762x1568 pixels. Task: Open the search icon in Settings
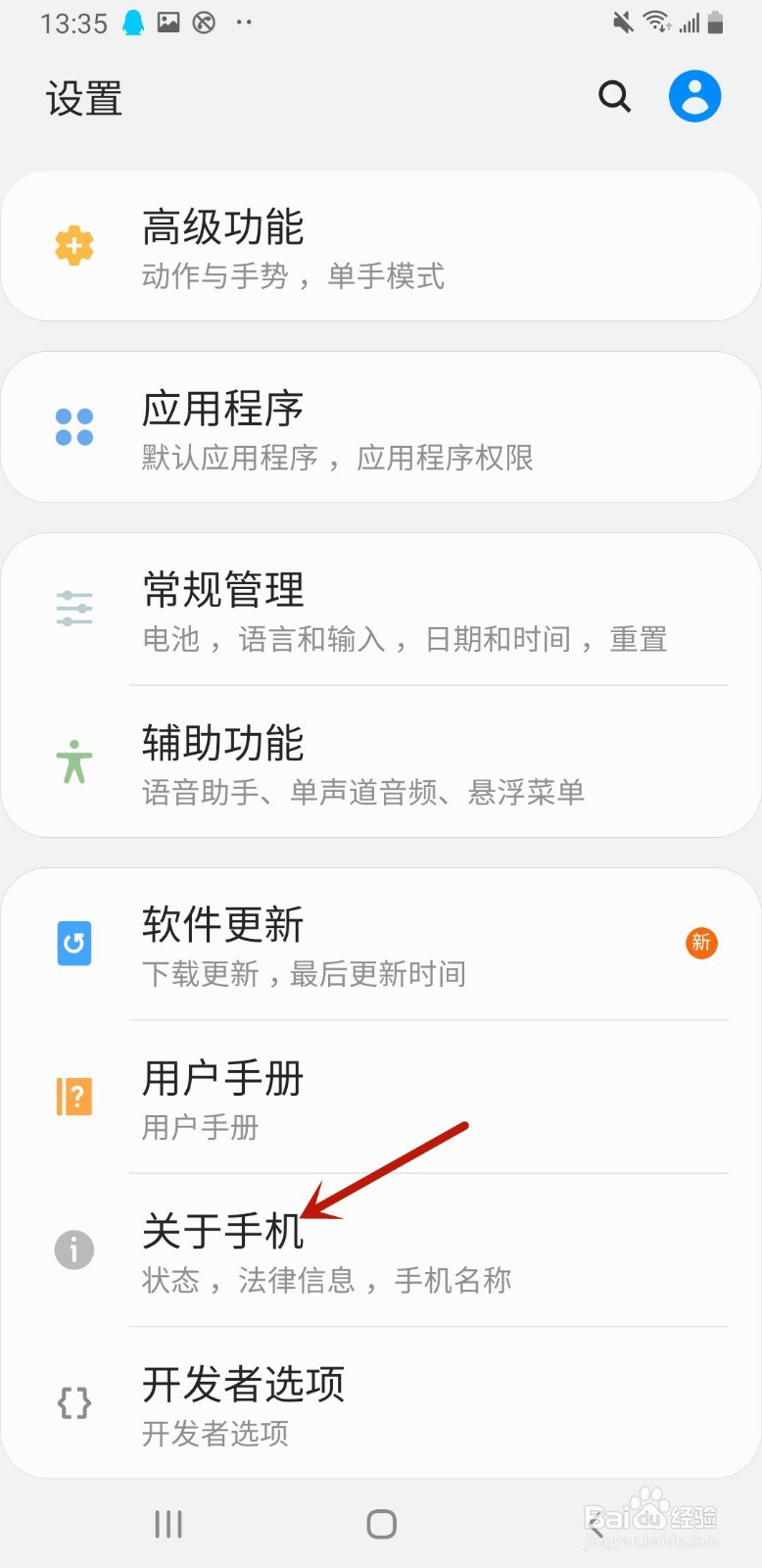click(x=614, y=96)
